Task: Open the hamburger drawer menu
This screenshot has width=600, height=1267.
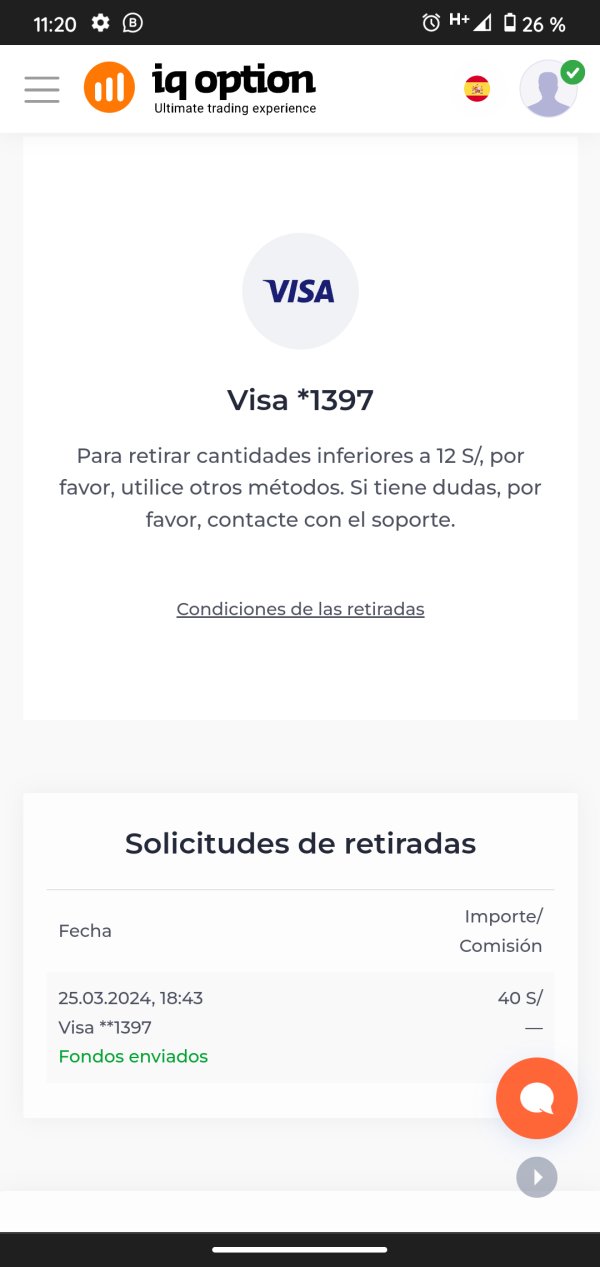Action: coord(42,89)
